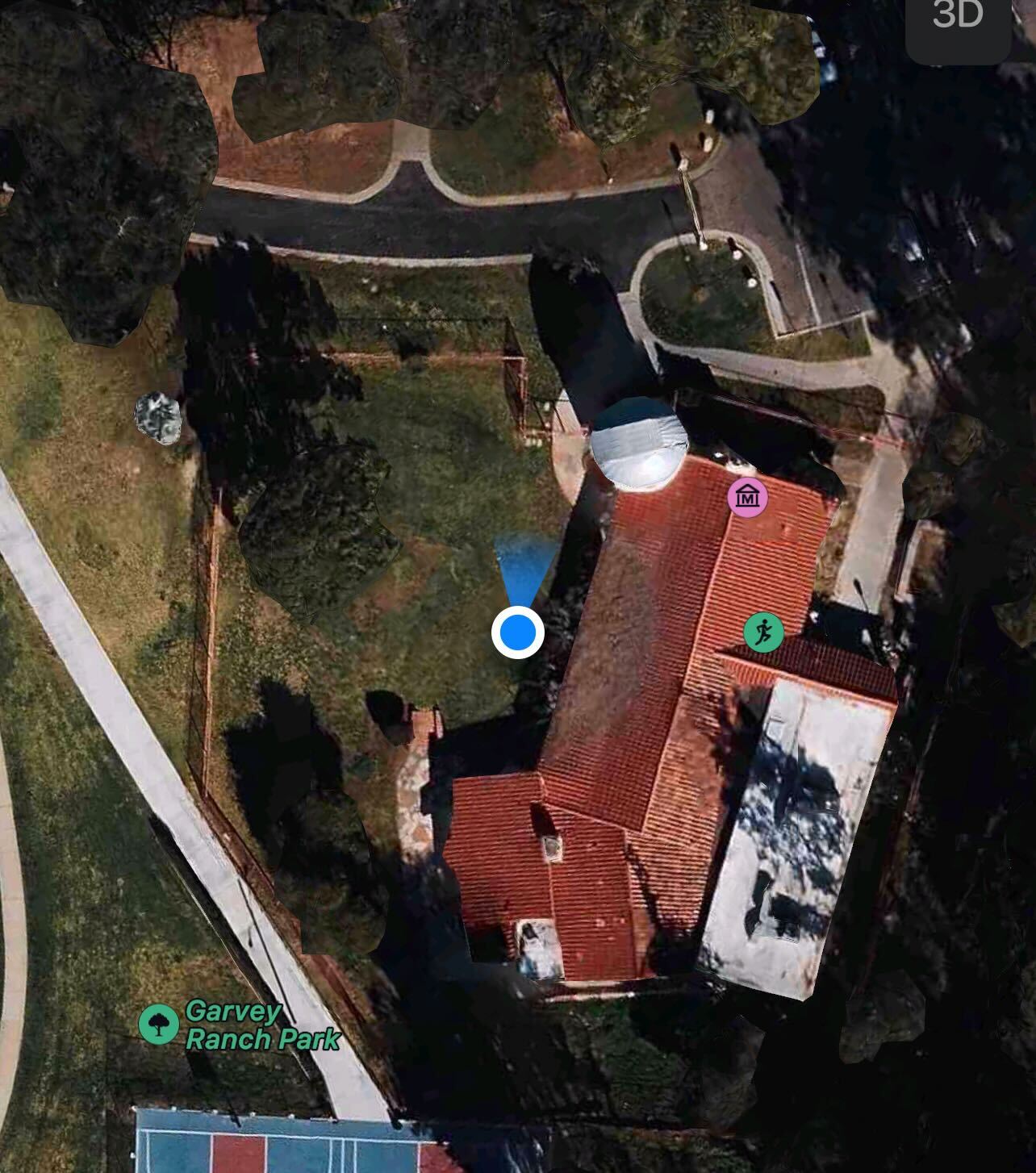Screen dimensions: 1036x1173
Task: Tap the blue current location dot
Action: click(518, 633)
